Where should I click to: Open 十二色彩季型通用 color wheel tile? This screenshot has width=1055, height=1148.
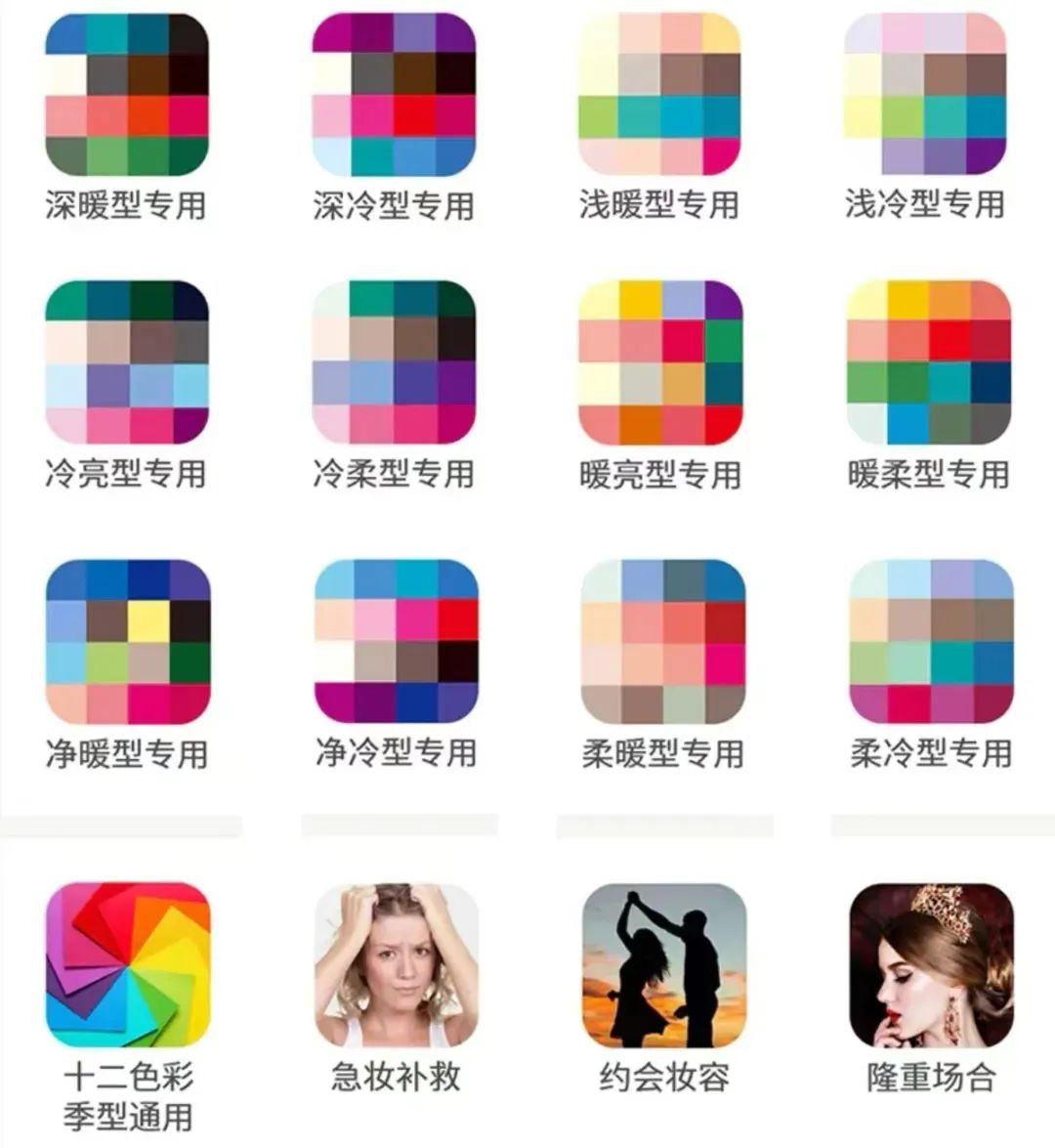(128, 965)
